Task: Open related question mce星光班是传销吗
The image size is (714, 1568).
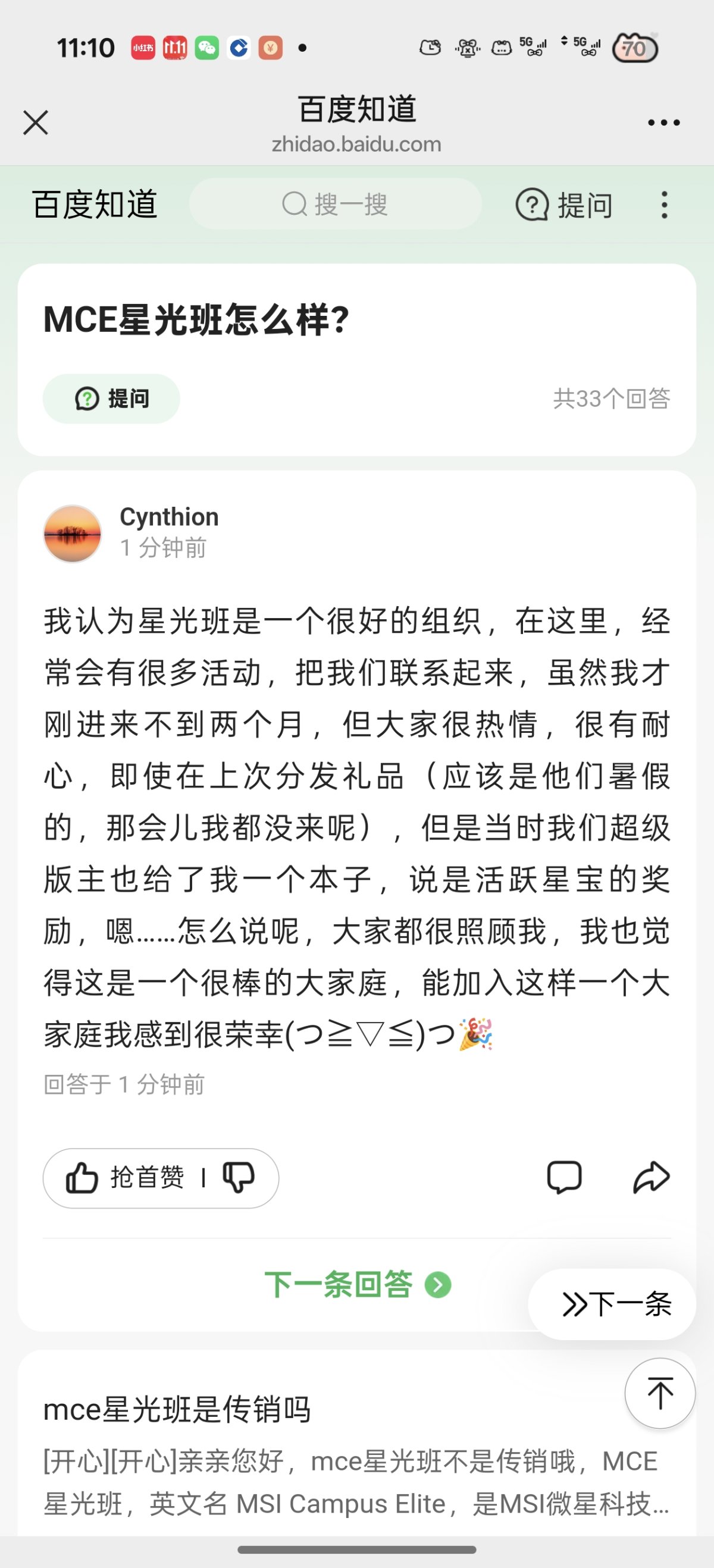Action: (177, 1409)
